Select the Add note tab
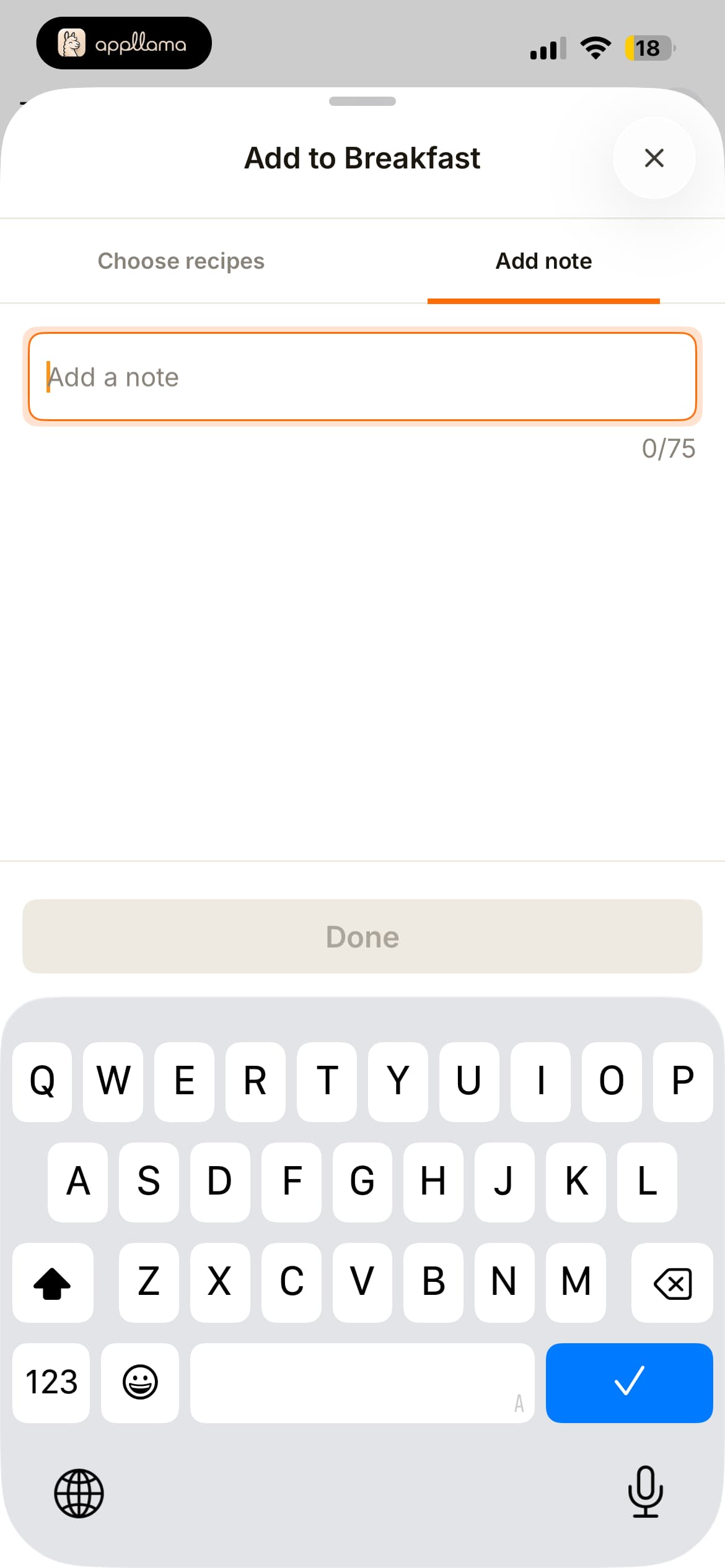The width and height of the screenshot is (725, 1568). click(543, 261)
